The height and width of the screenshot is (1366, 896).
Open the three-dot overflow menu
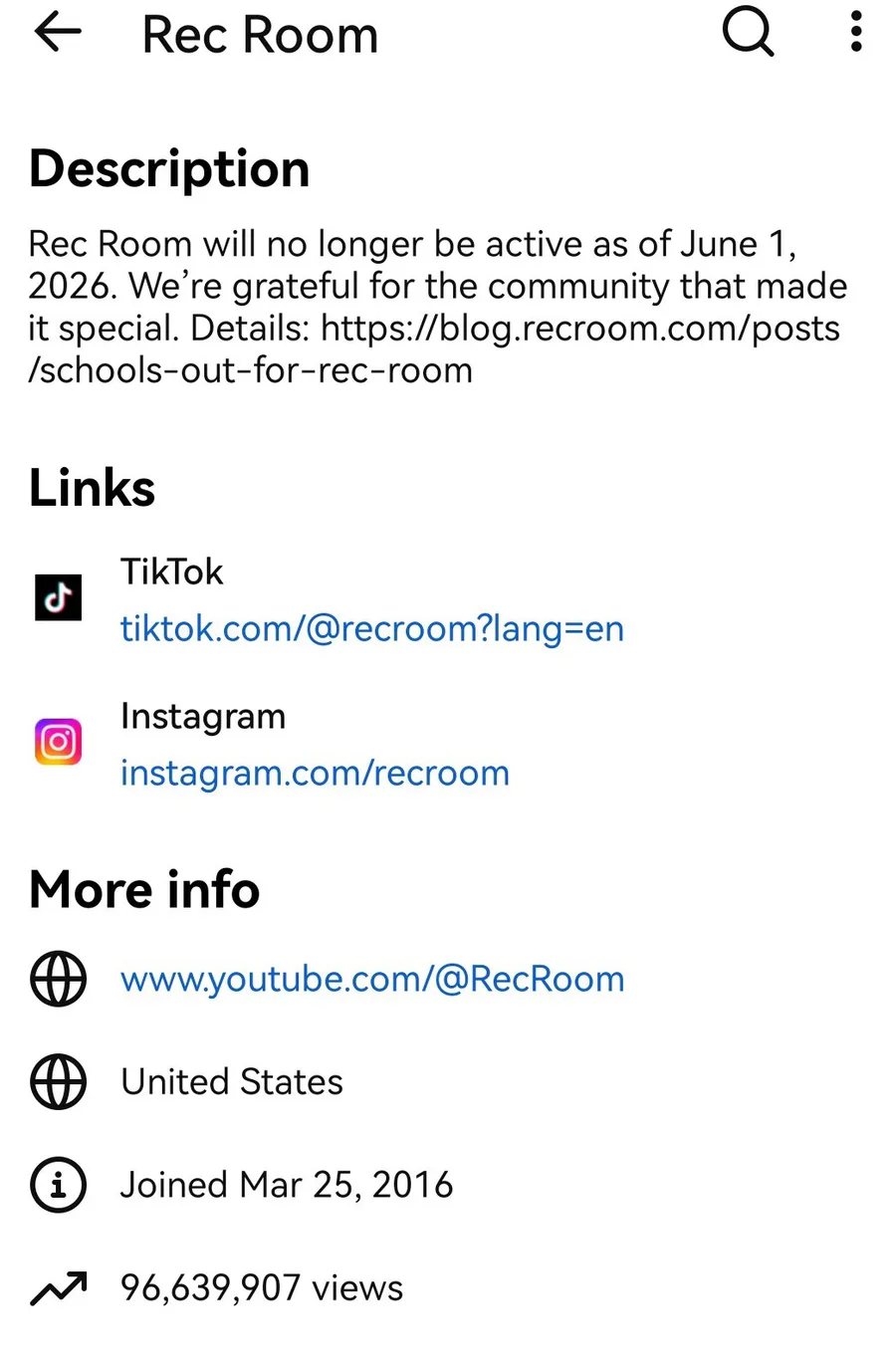click(855, 34)
